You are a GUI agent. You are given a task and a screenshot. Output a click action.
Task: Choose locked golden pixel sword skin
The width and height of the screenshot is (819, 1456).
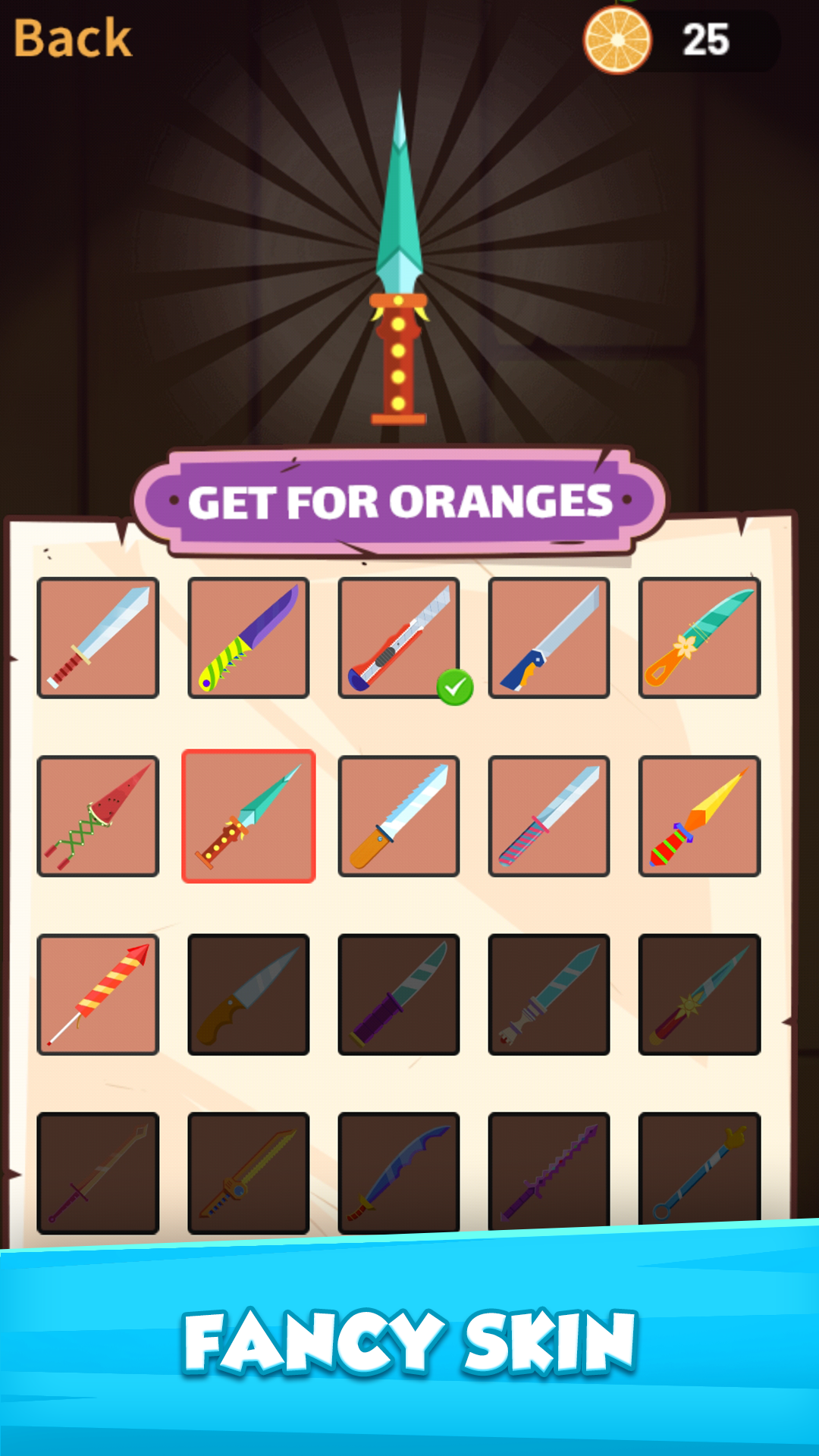[x=249, y=1172]
